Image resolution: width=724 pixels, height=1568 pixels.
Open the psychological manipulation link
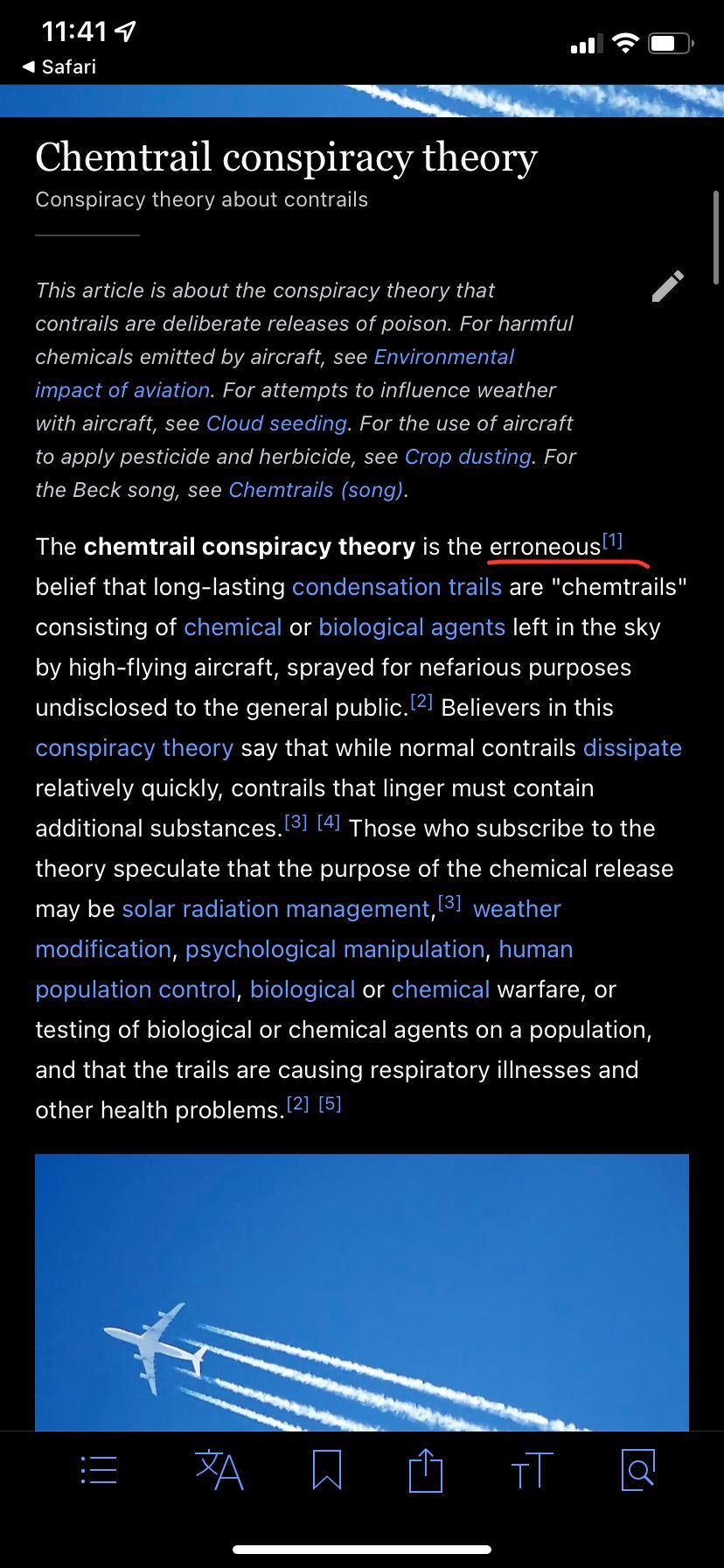click(x=335, y=948)
